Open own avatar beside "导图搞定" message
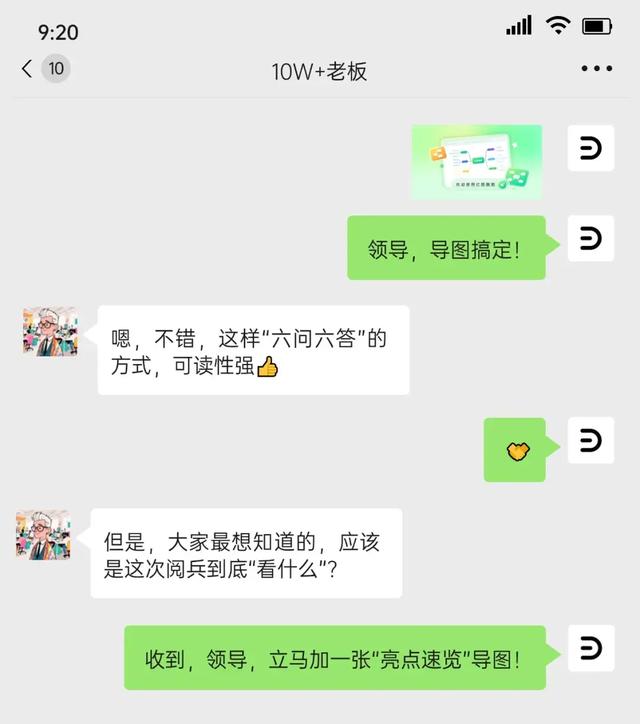Viewport: 640px width, 724px height. click(x=590, y=239)
